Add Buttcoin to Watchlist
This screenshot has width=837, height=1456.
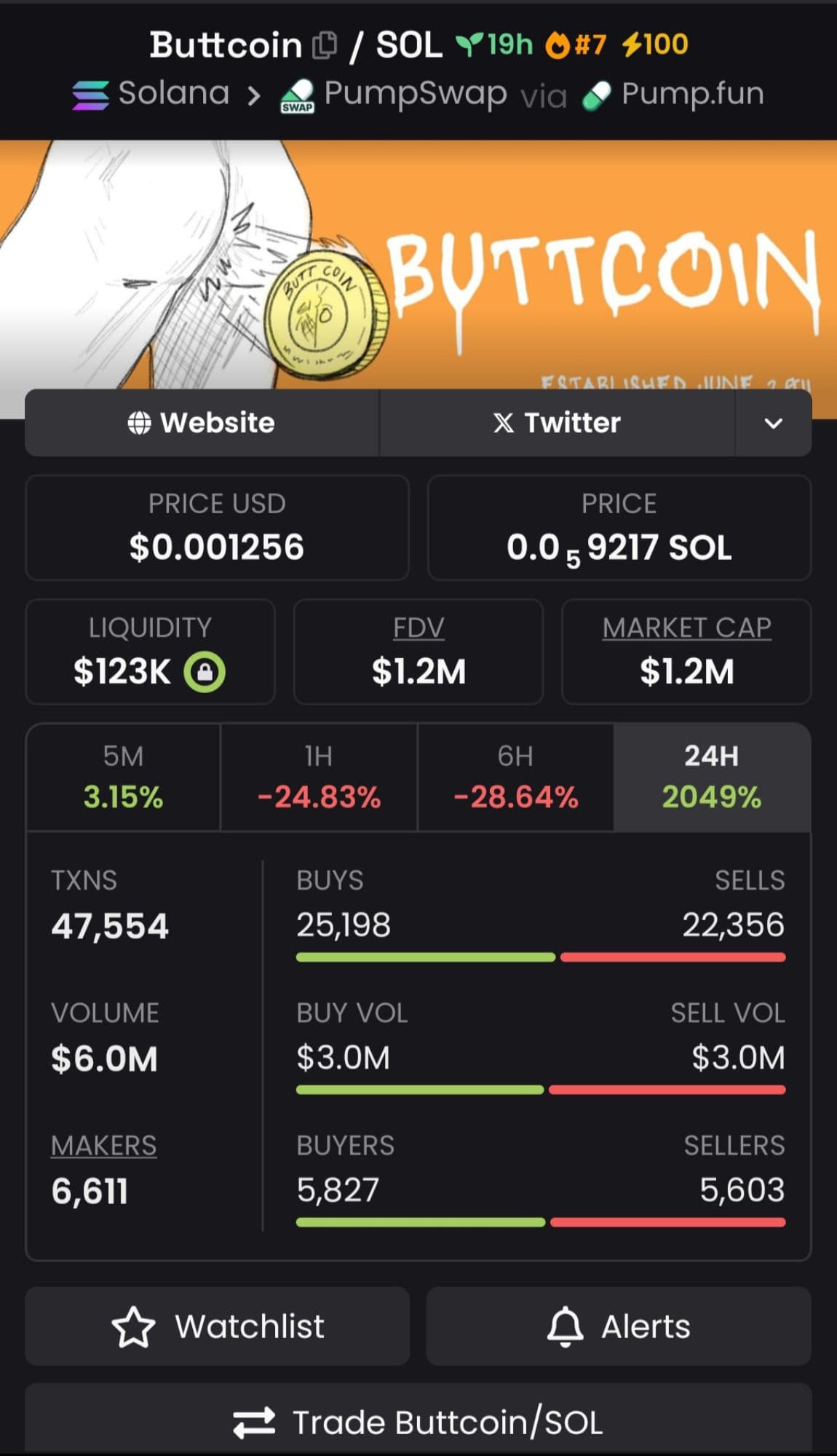tap(217, 1326)
